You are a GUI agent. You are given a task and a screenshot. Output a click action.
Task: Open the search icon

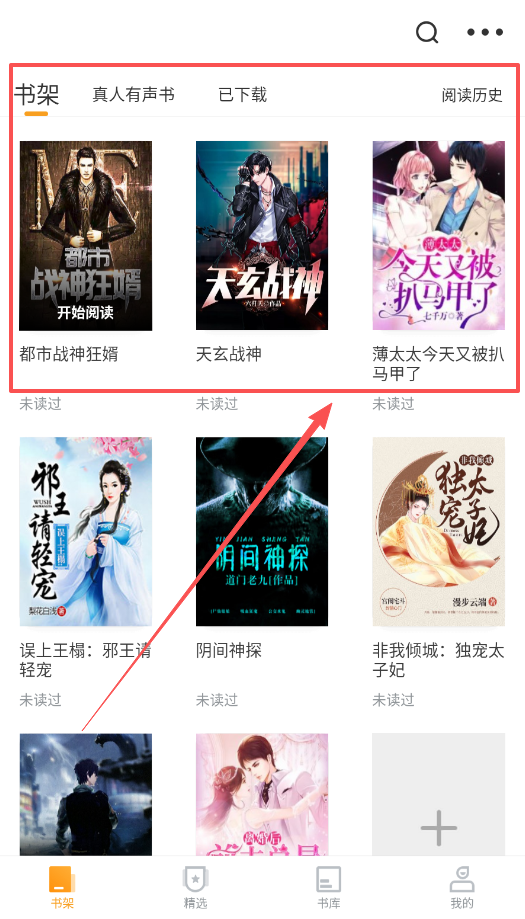[x=427, y=33]
